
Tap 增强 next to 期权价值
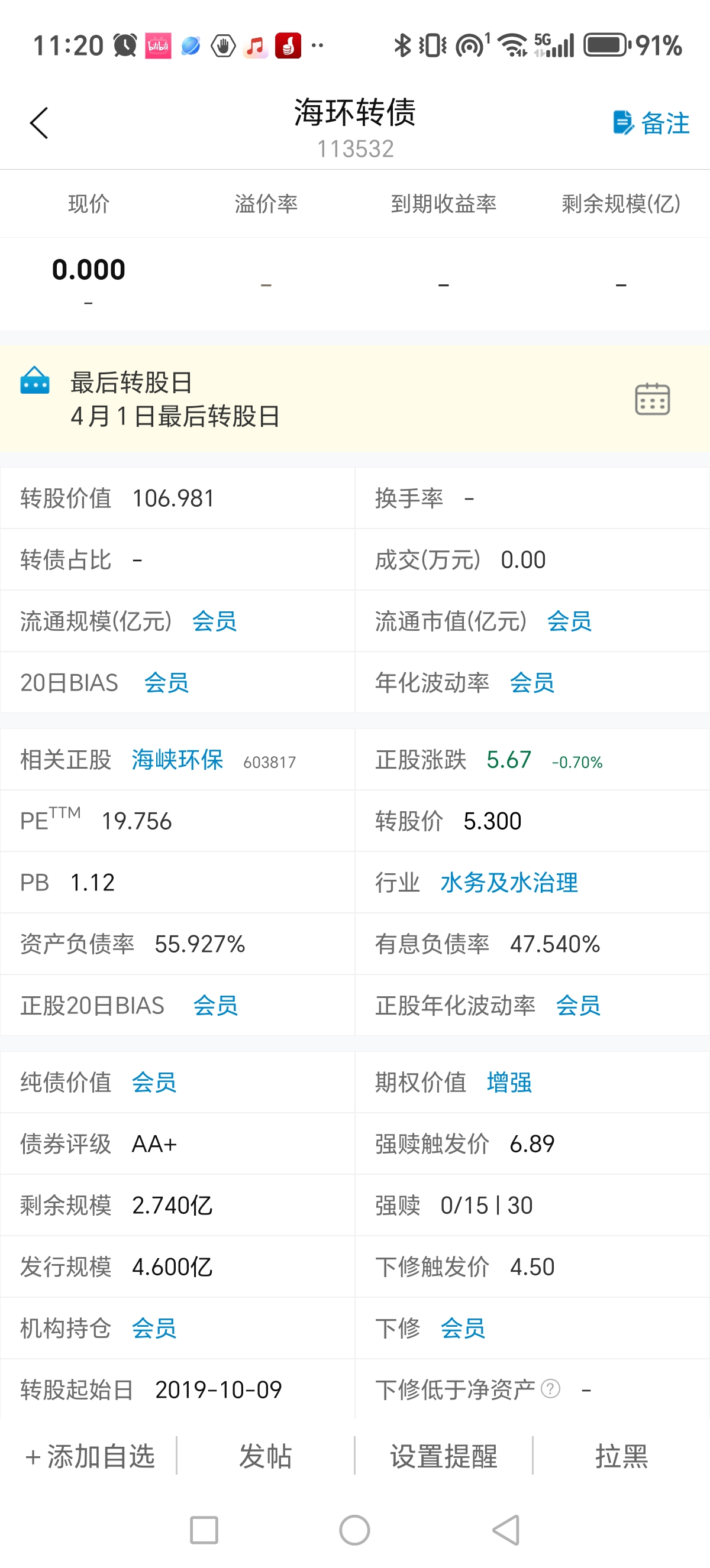[x=509, y=1083]
